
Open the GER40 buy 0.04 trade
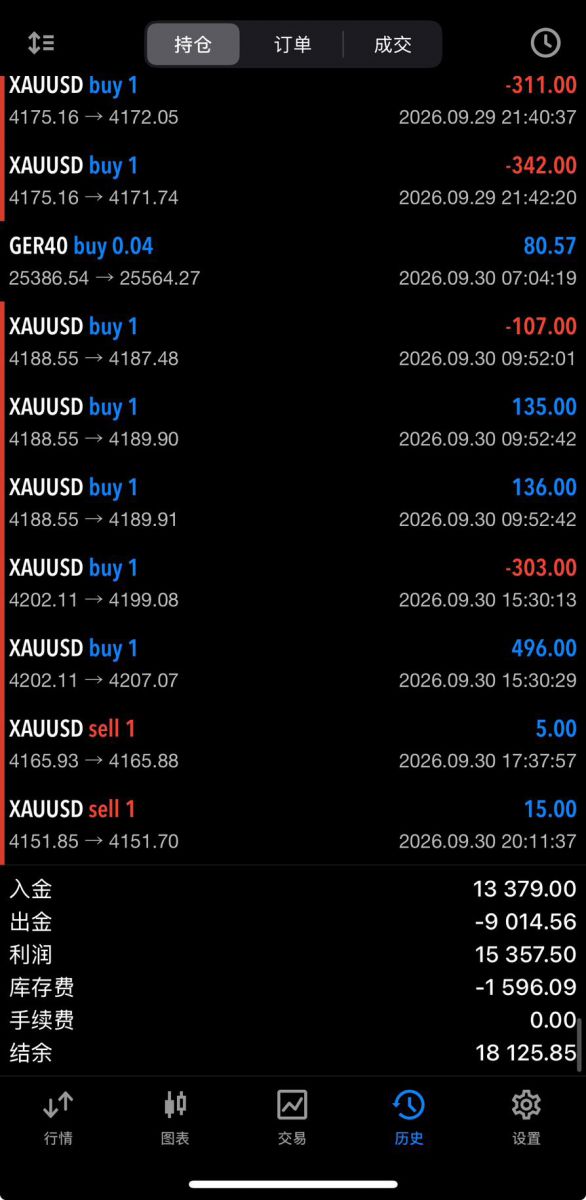[x=293, y=261]
